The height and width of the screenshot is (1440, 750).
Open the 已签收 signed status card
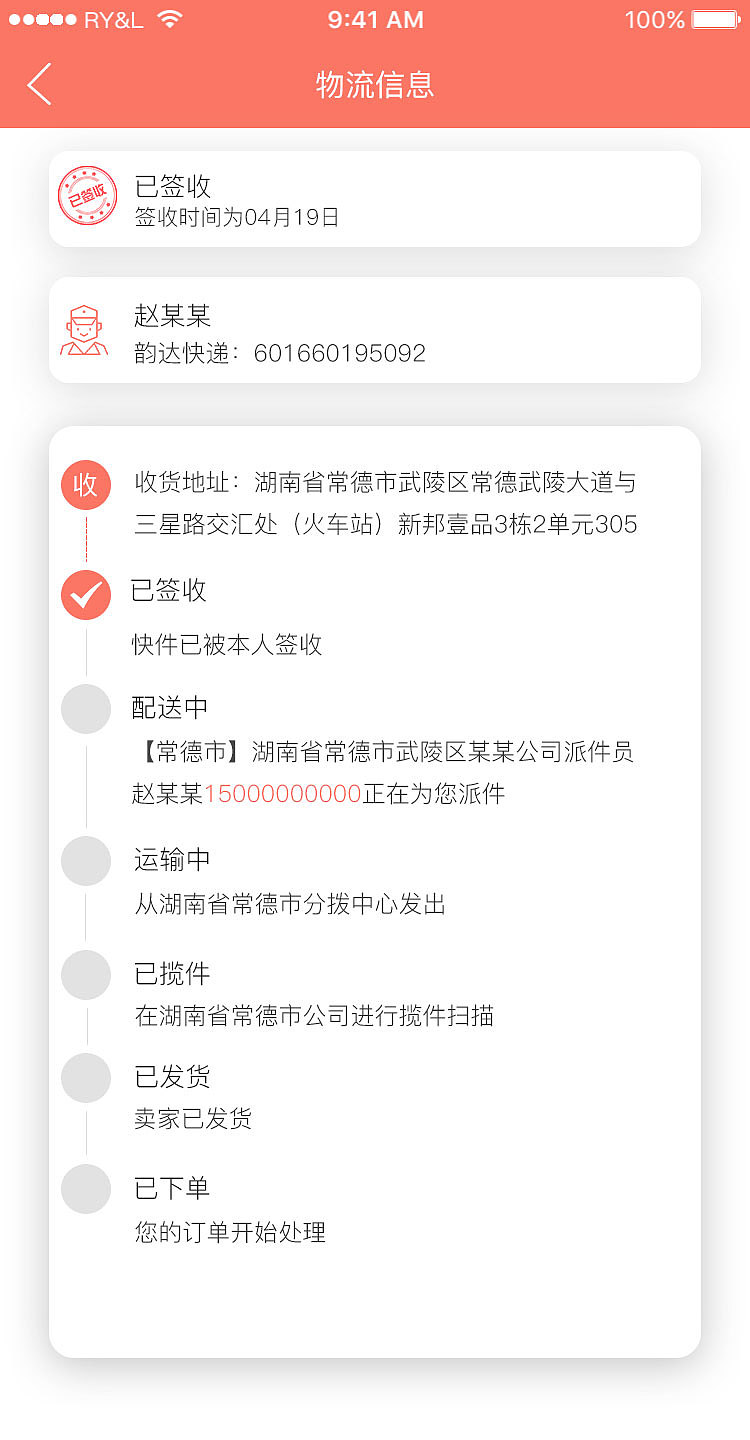click(x=375, y=197)
